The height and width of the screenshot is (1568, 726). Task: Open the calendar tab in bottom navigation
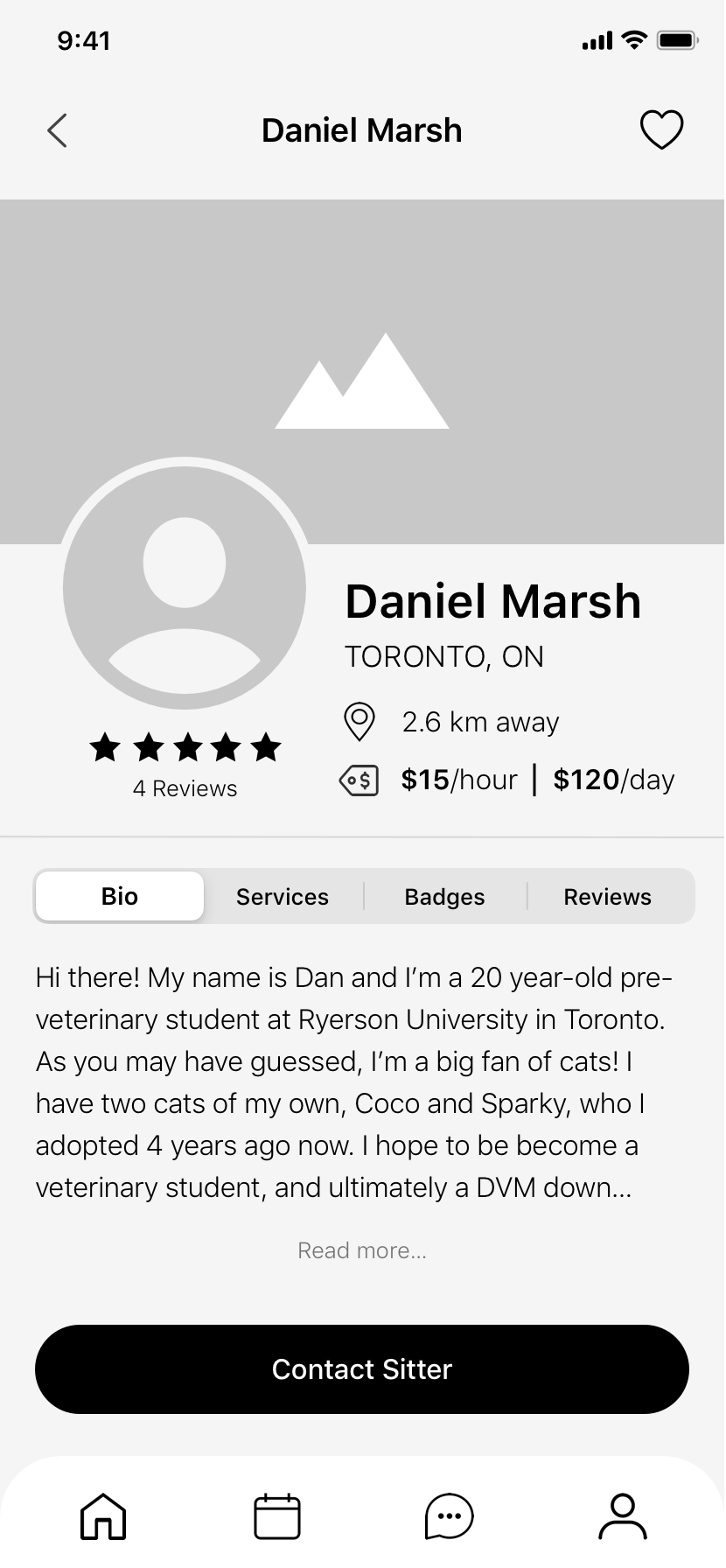pos(277,1516)
